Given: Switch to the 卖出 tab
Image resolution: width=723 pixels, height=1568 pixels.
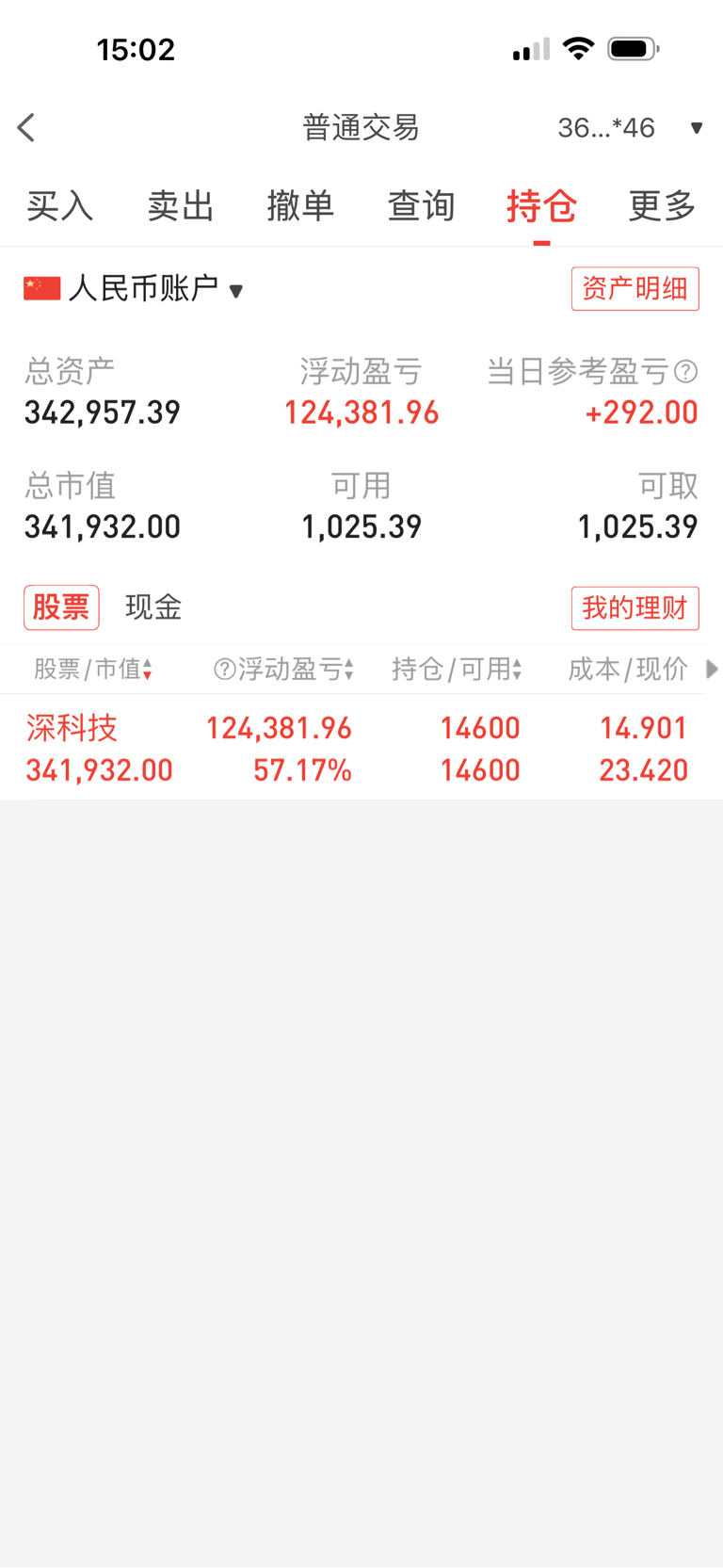Looking at the screenshot, I should click(x=180, y=205).
